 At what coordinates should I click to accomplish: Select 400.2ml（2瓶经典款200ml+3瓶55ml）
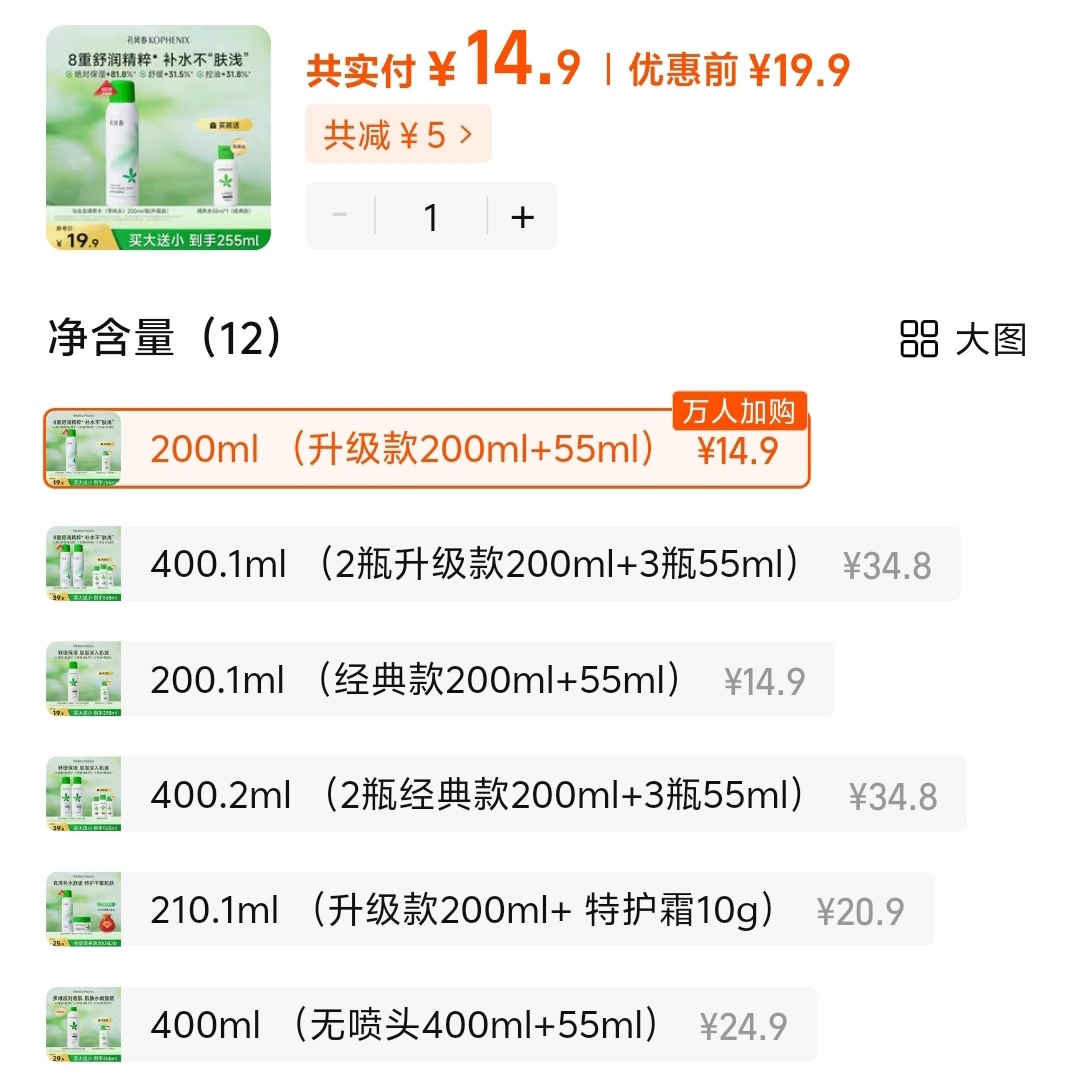click(x=506, y=795)
